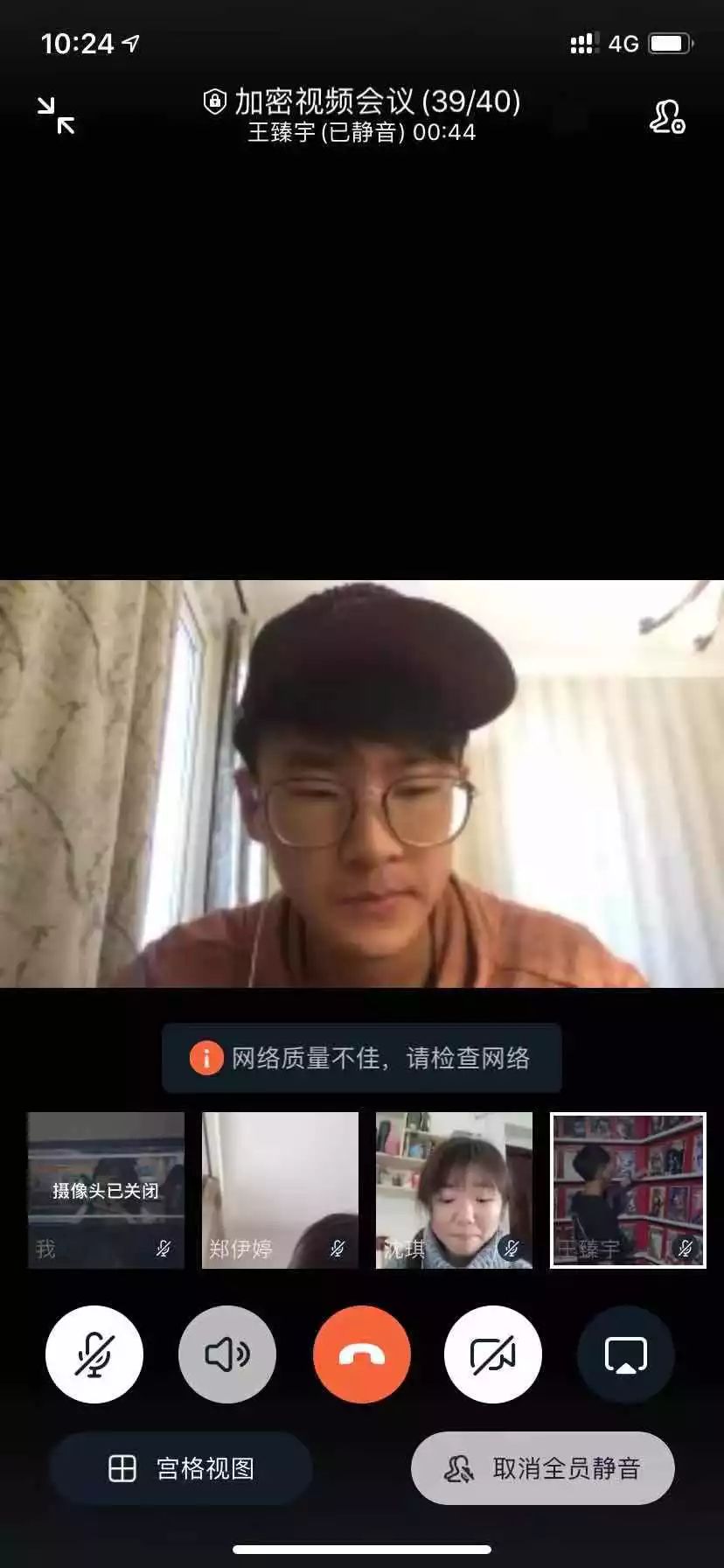The height and width of the screenshot is (1568, 724).
Task: Tap 取消全员静音 to unmute everyone
Action: [x=543, y=1468]
